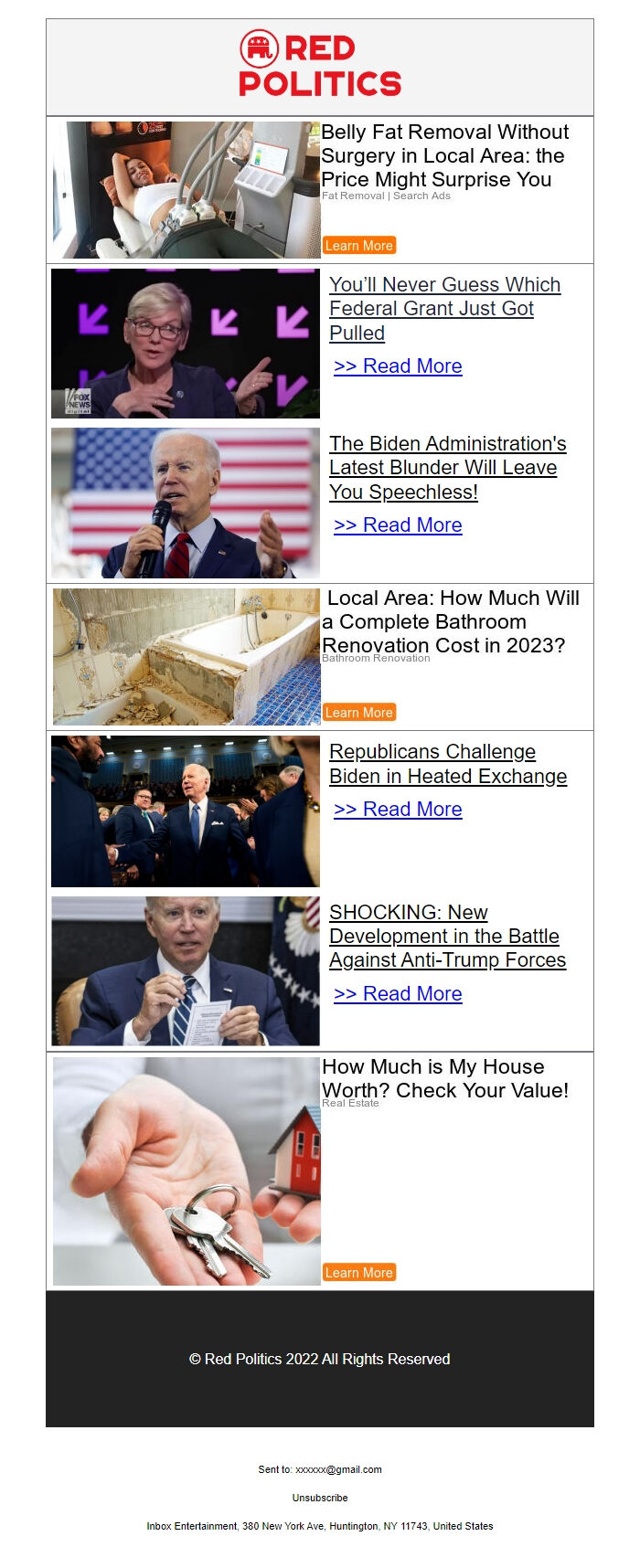This screenshot has height=1568, width=640.
Task: Open Republicans Challenge Biden headline
Action: [x=447, y=764]
